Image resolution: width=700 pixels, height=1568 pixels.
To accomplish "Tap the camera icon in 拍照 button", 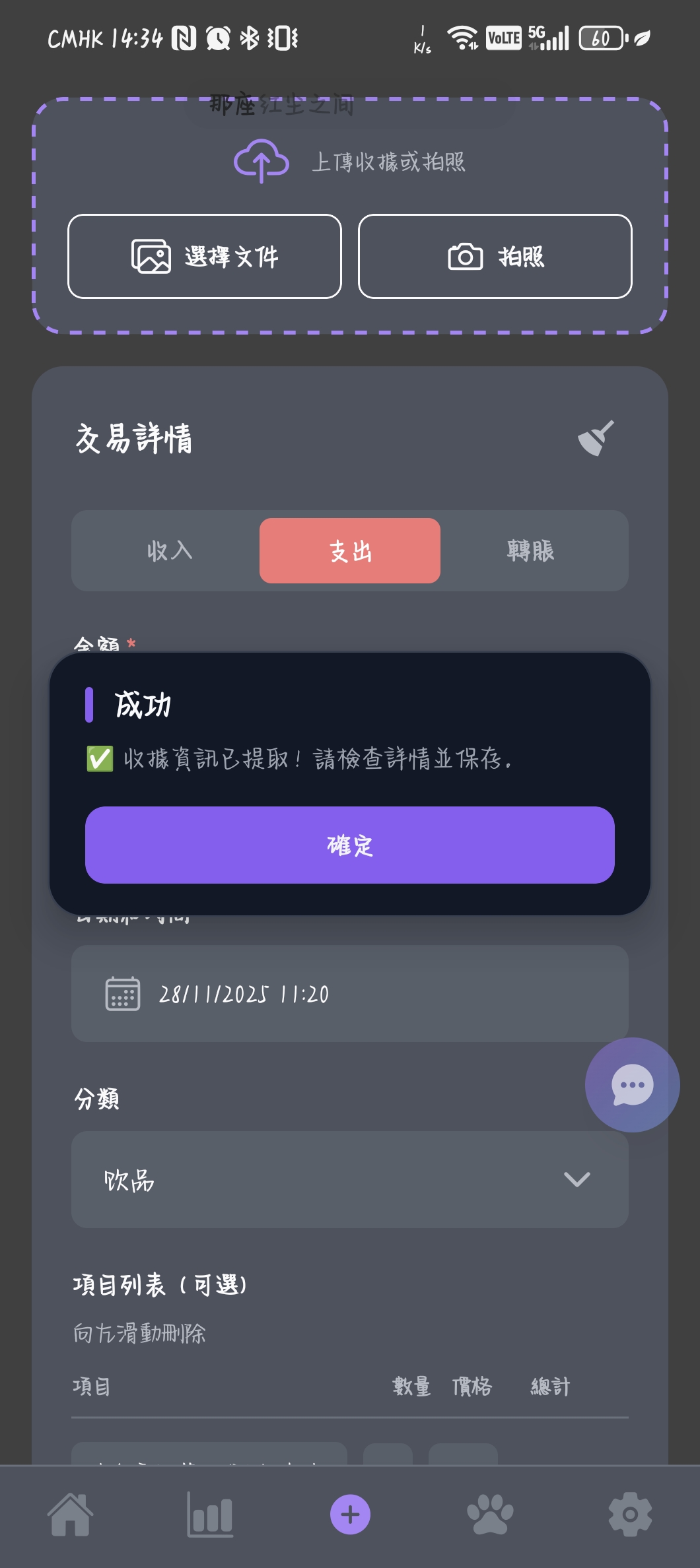I will pos(464,257).
